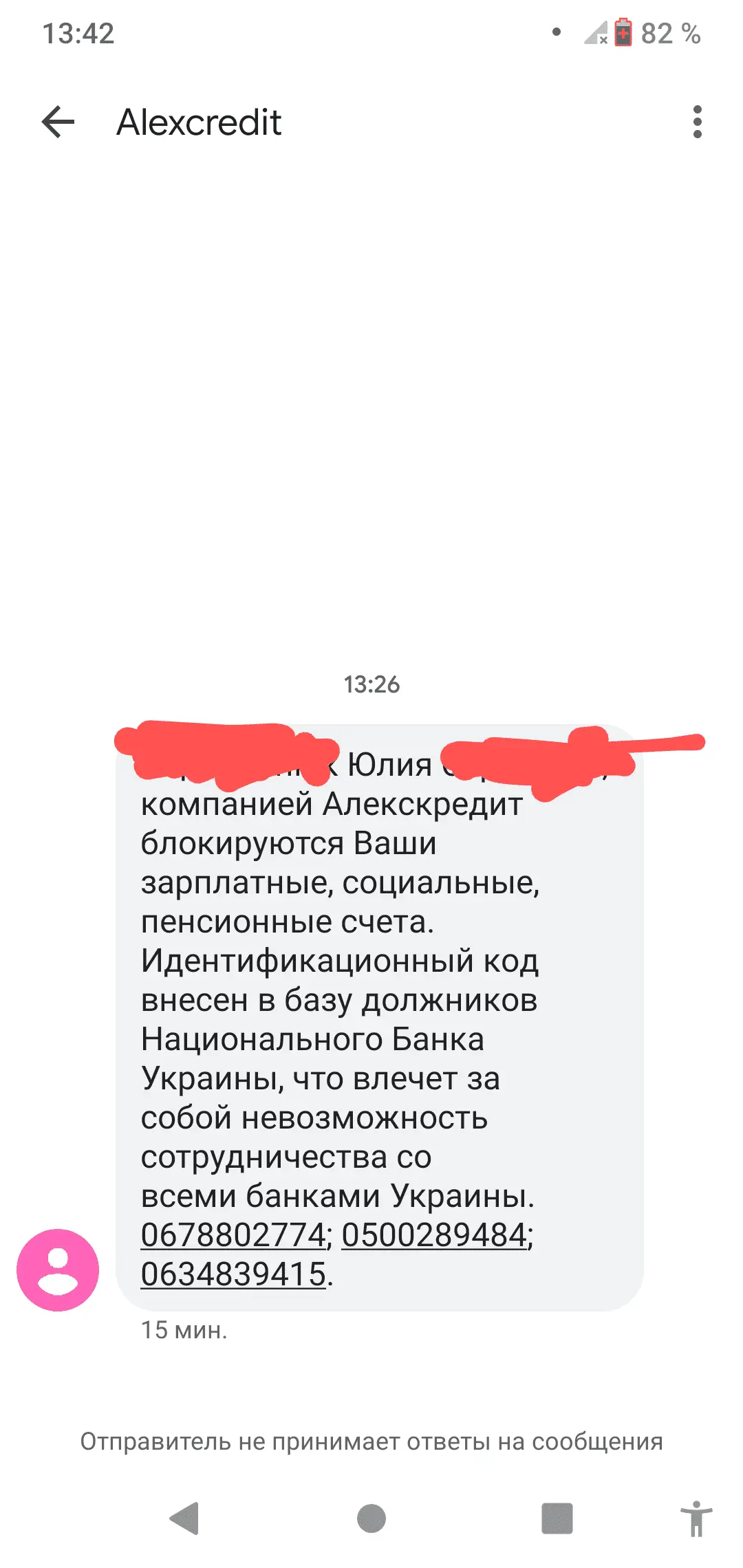Open the three-dot overflow menu
Viewport: 743px width, 1568px height.
coord(697,122)
